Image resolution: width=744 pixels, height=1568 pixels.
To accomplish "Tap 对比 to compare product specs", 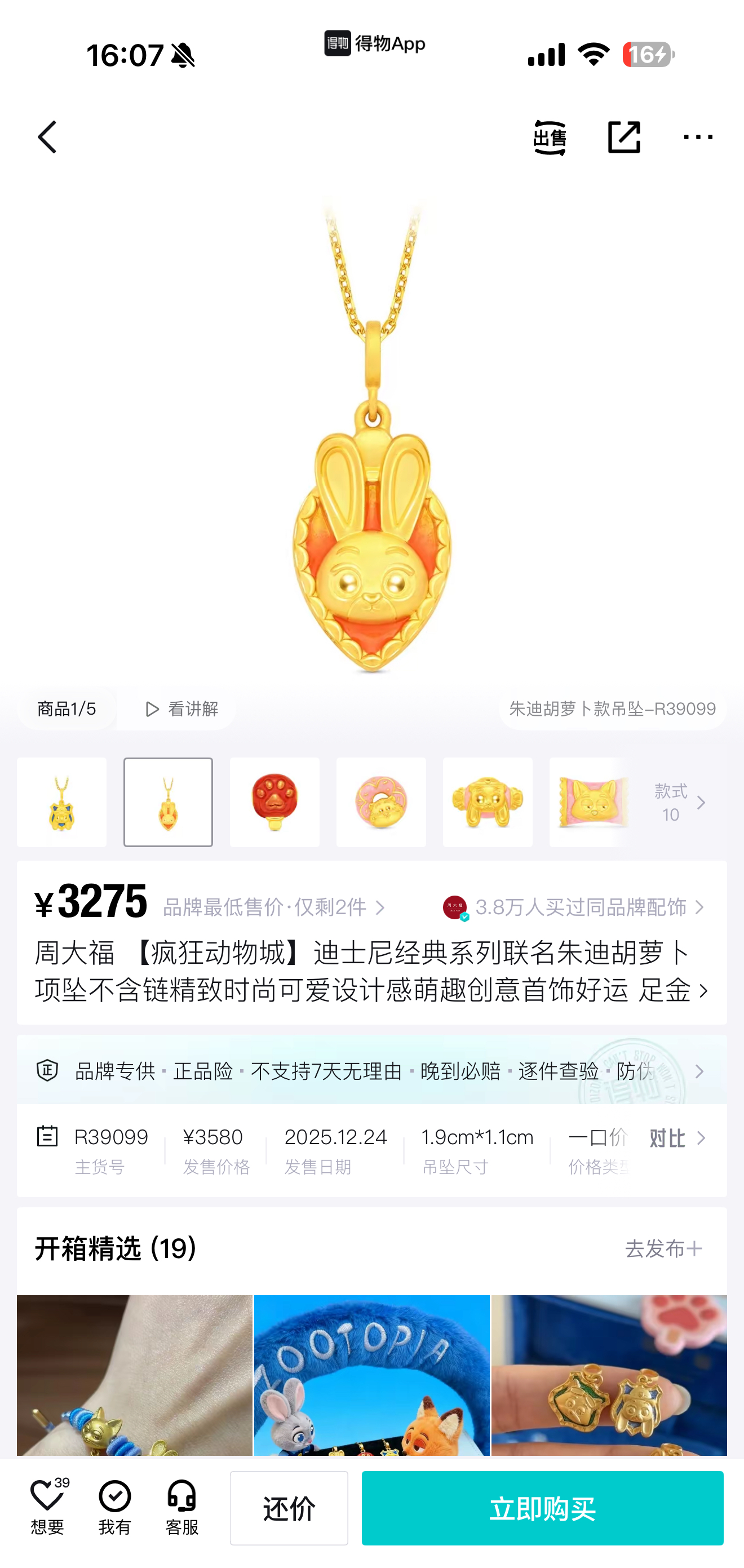I will pos(677,1139).
